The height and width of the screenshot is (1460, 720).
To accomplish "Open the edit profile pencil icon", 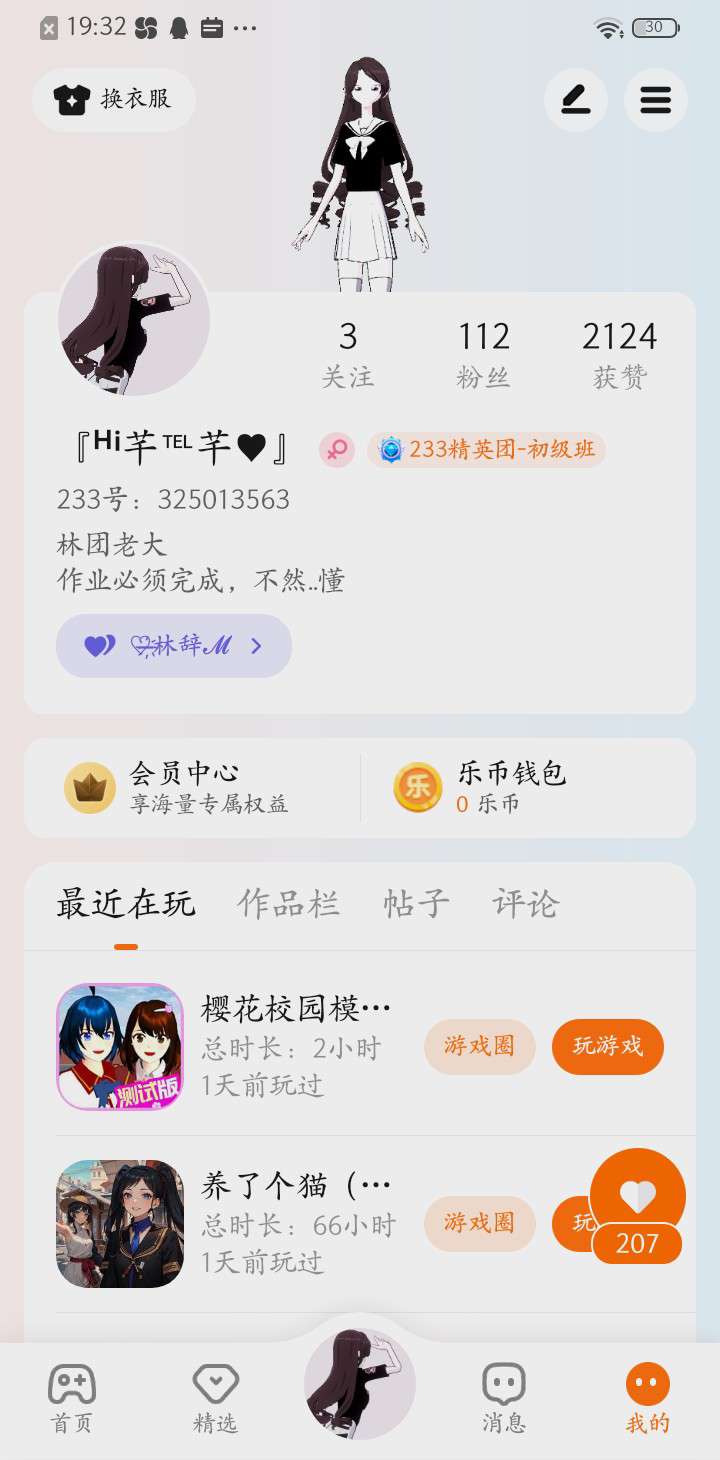I will (575, 100).
